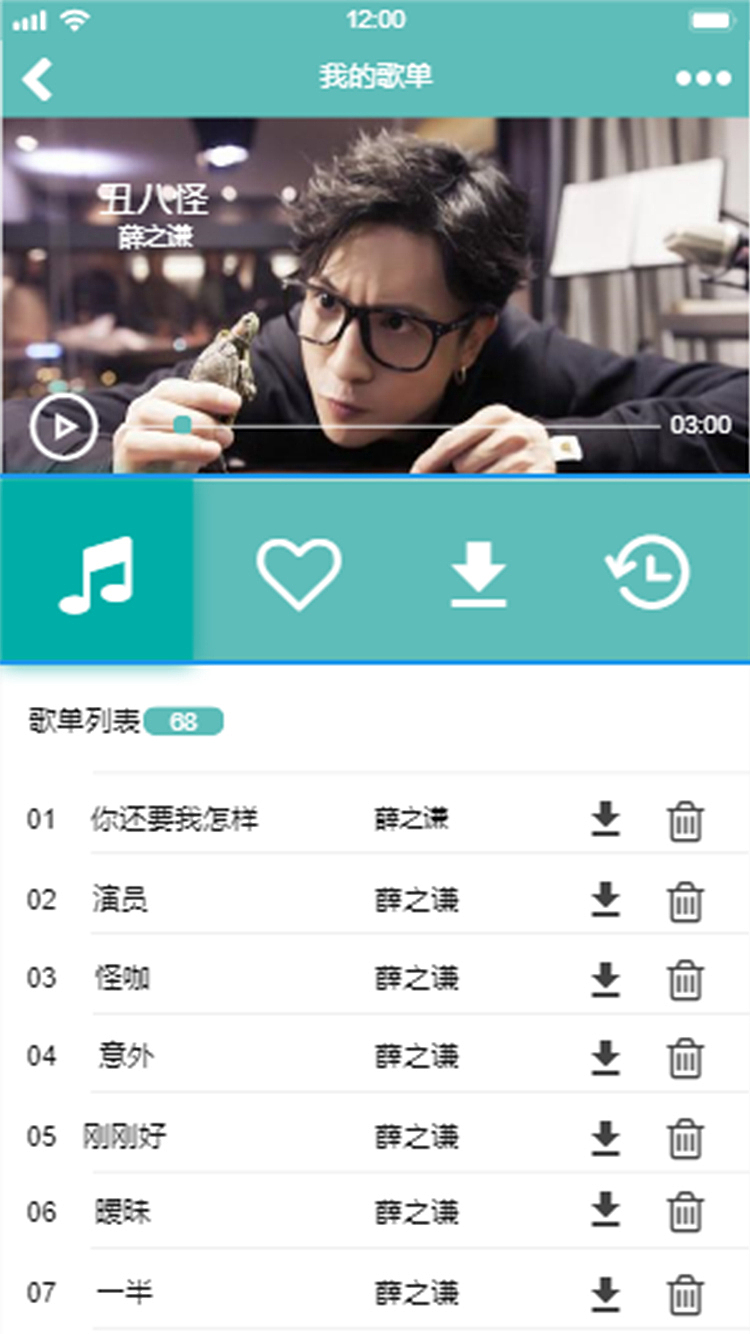
Task: Open the favorites heart icon
Action: click(300, 572)
